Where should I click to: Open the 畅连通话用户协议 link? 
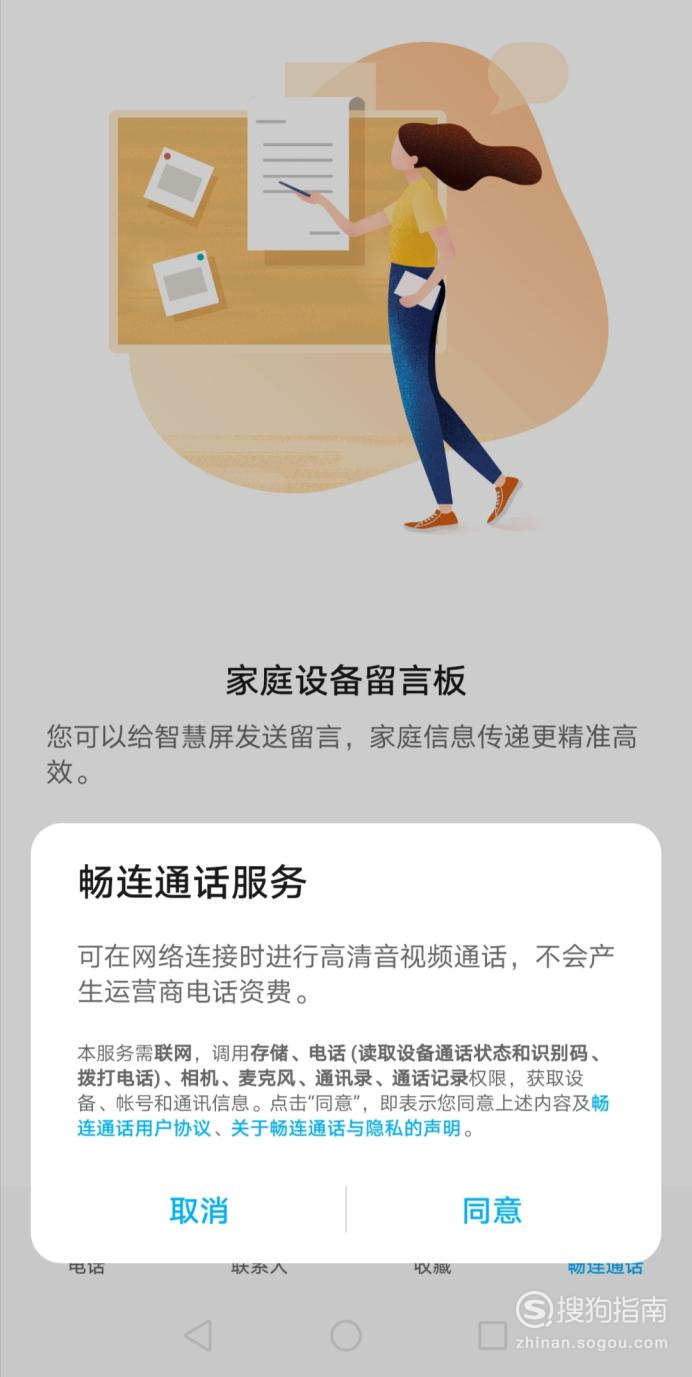coord(144,1128)
